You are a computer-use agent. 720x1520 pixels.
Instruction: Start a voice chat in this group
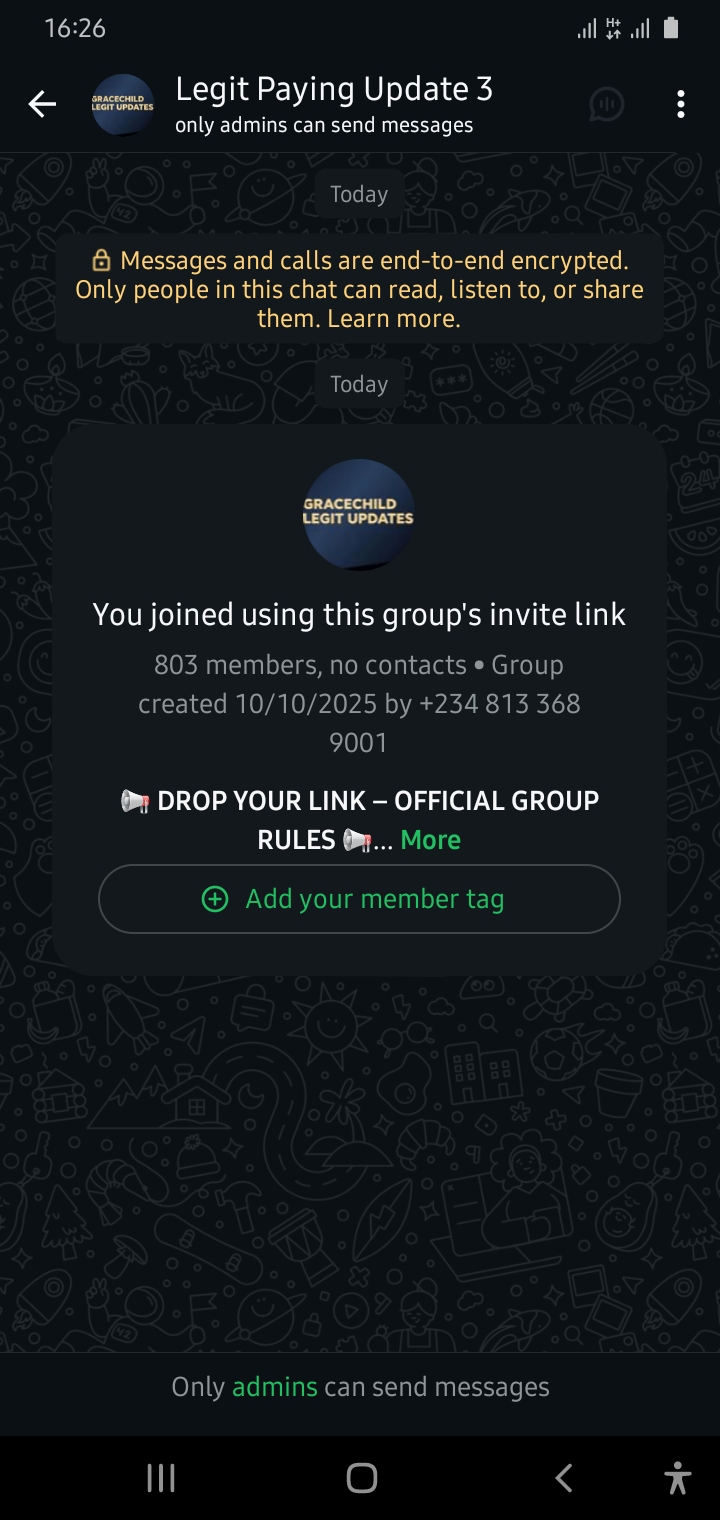tap(606, 104)
